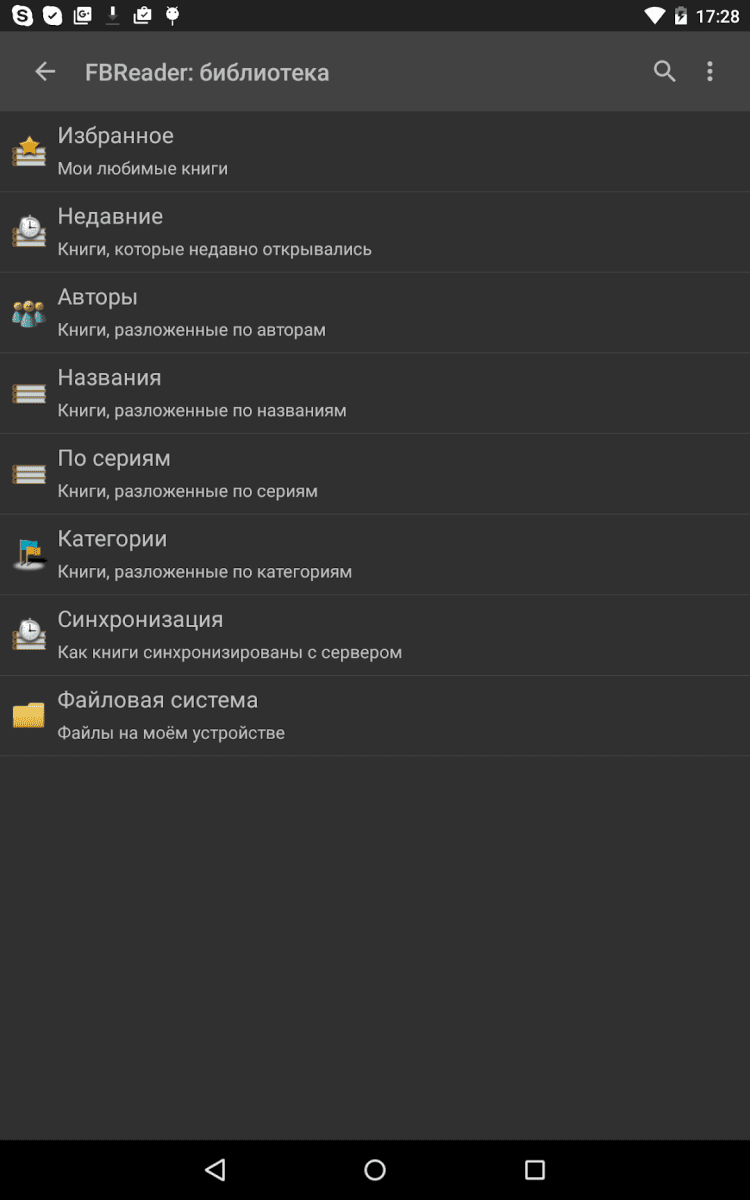This screenshot has height=1200, width=750.
Task: Tap the system home button
Action: tap(375, 1169)
